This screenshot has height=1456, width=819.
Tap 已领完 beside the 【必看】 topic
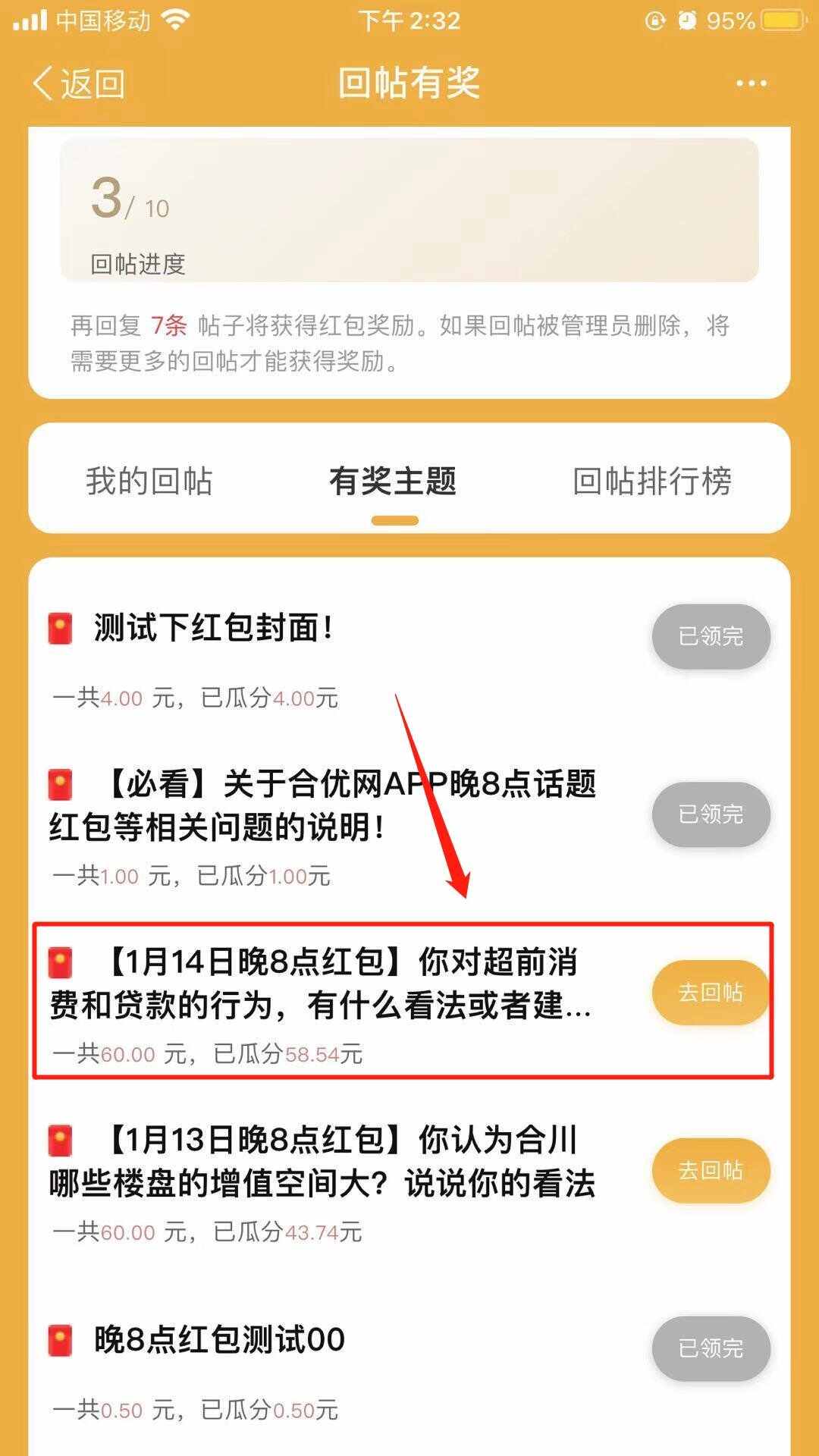(x=711, y=814)
